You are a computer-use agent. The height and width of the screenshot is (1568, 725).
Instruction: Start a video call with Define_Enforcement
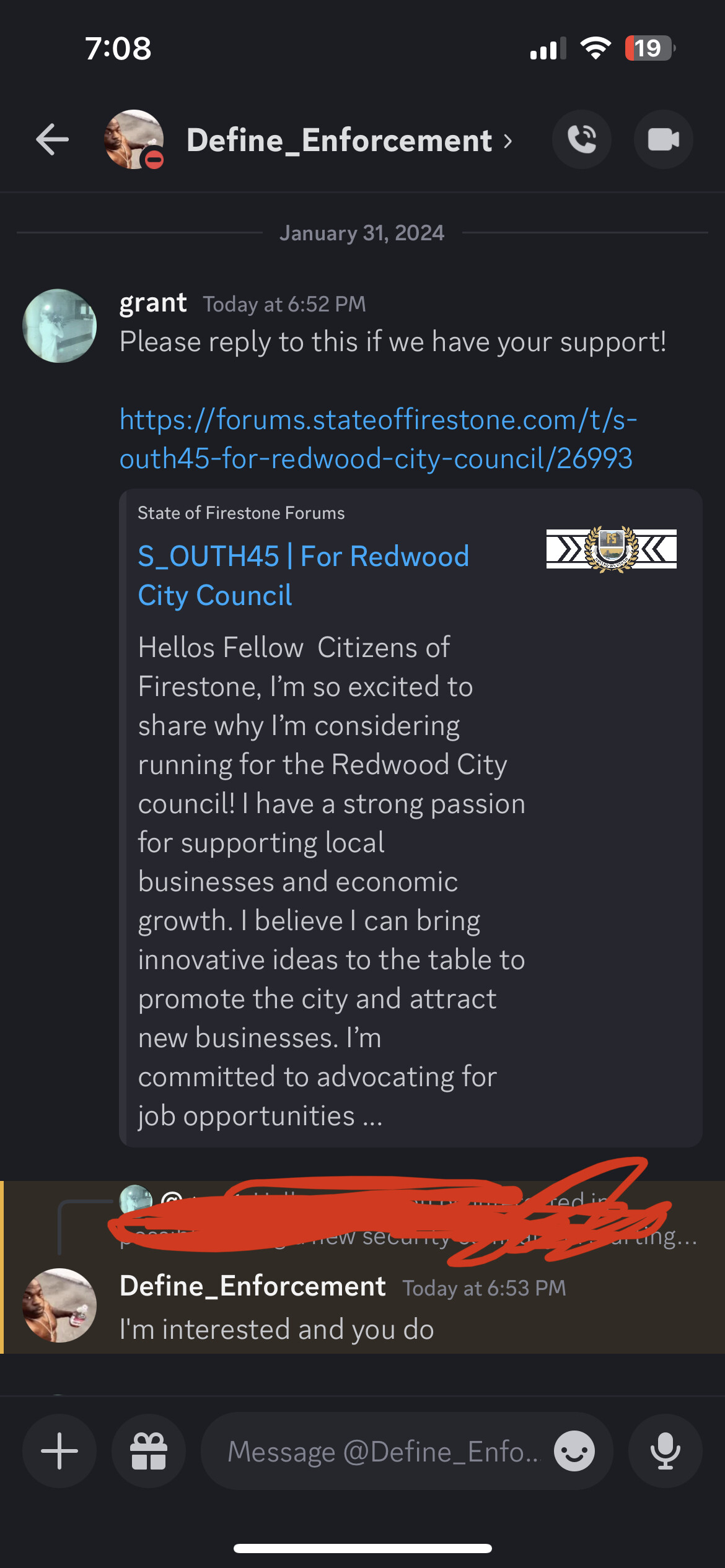pyautogui.click(x=664, y=139)
